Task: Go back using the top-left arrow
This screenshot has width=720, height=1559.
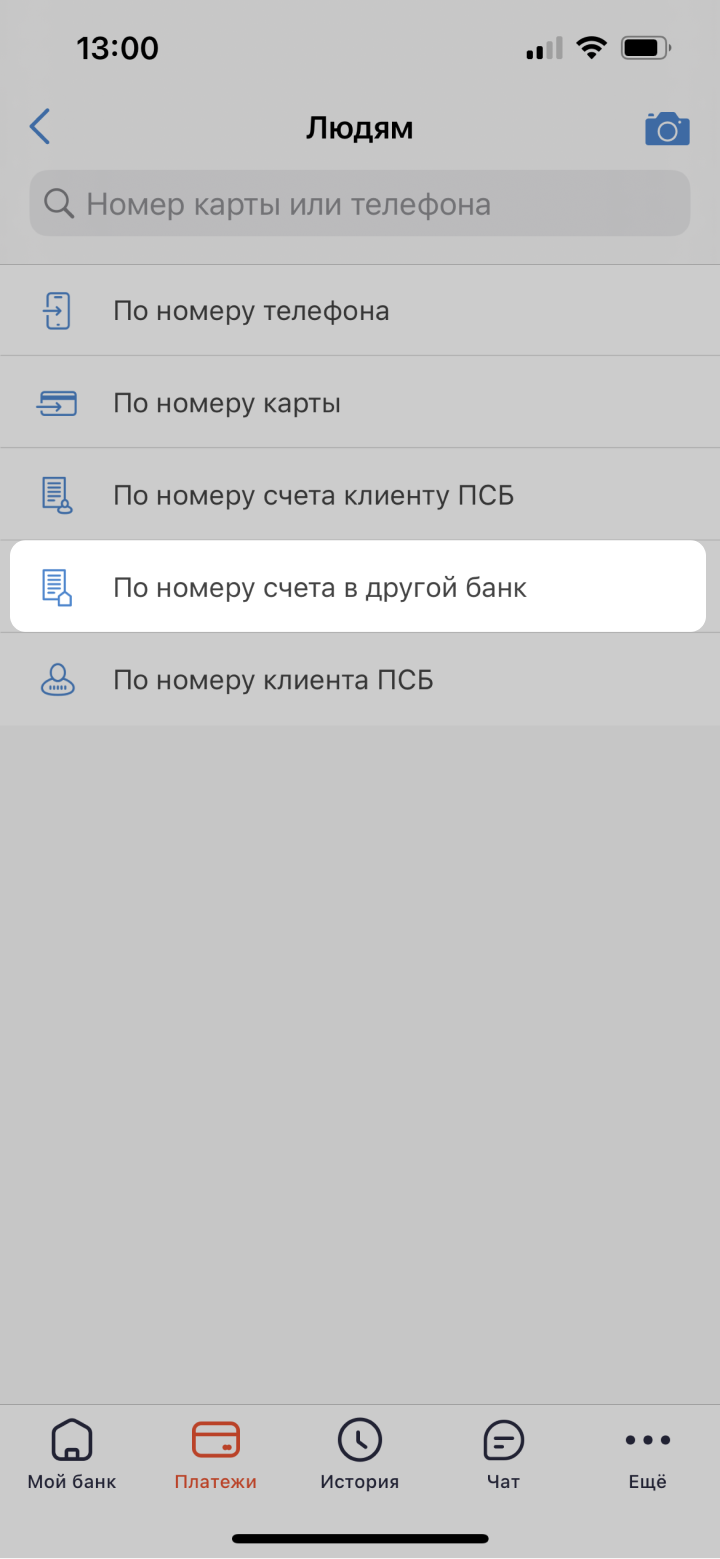Action: [x=40, y=128]
